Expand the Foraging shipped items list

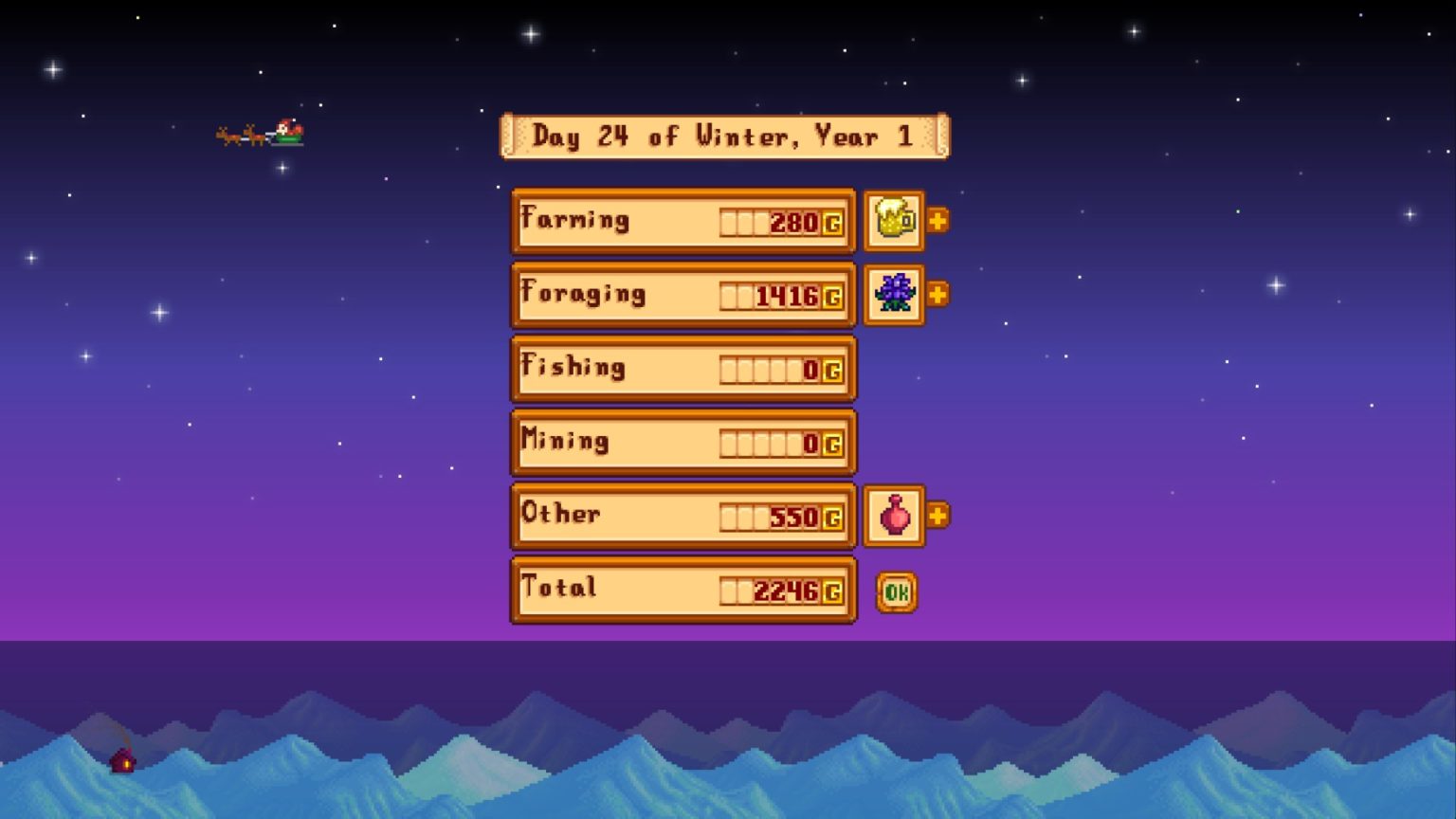(x=937, y=295)
